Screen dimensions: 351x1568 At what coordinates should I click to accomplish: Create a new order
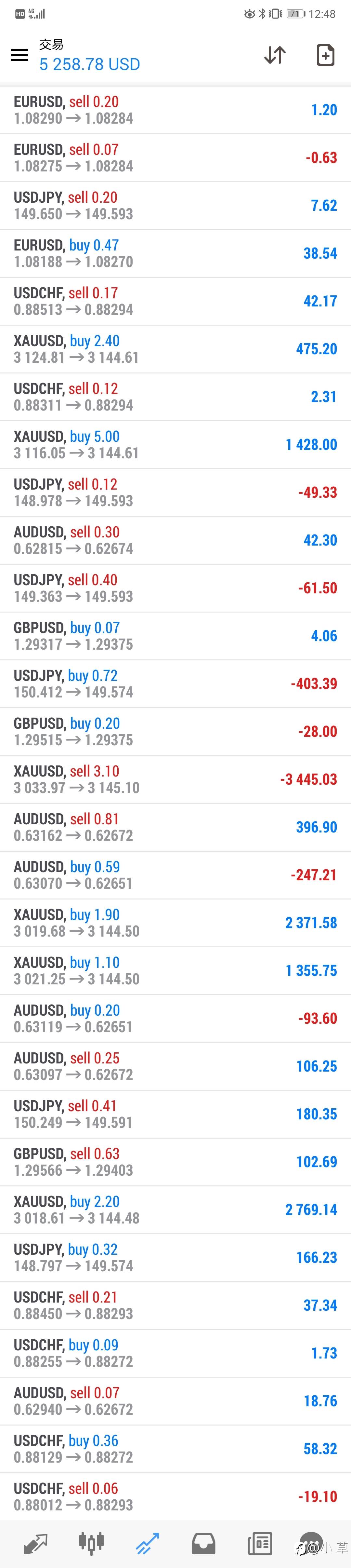pyautogui.click(x=325, y=55)
